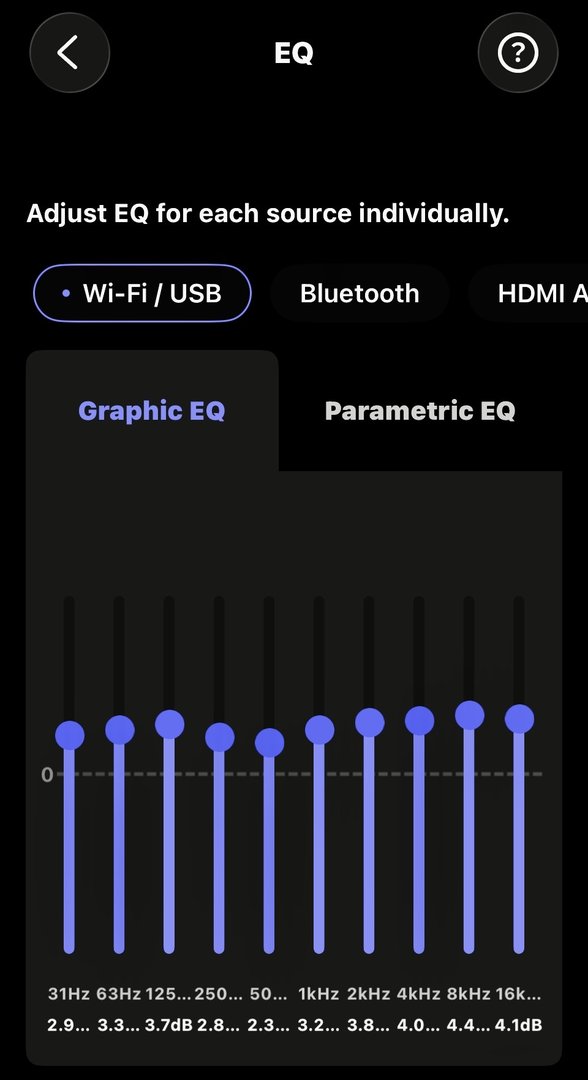Open the Graphic EQ tab

tap(151, 411)
